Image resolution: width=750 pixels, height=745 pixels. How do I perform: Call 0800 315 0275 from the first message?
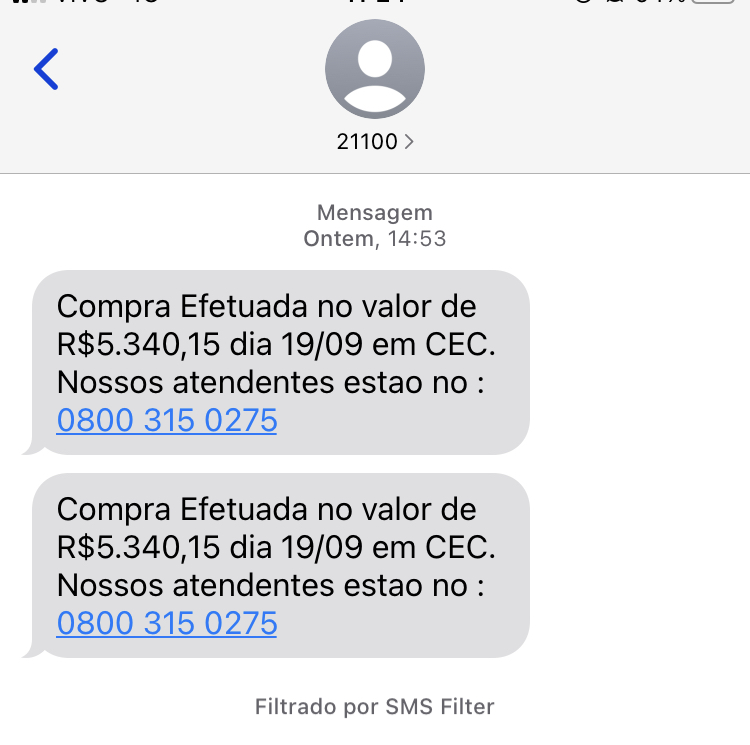(x=167, y=421)
